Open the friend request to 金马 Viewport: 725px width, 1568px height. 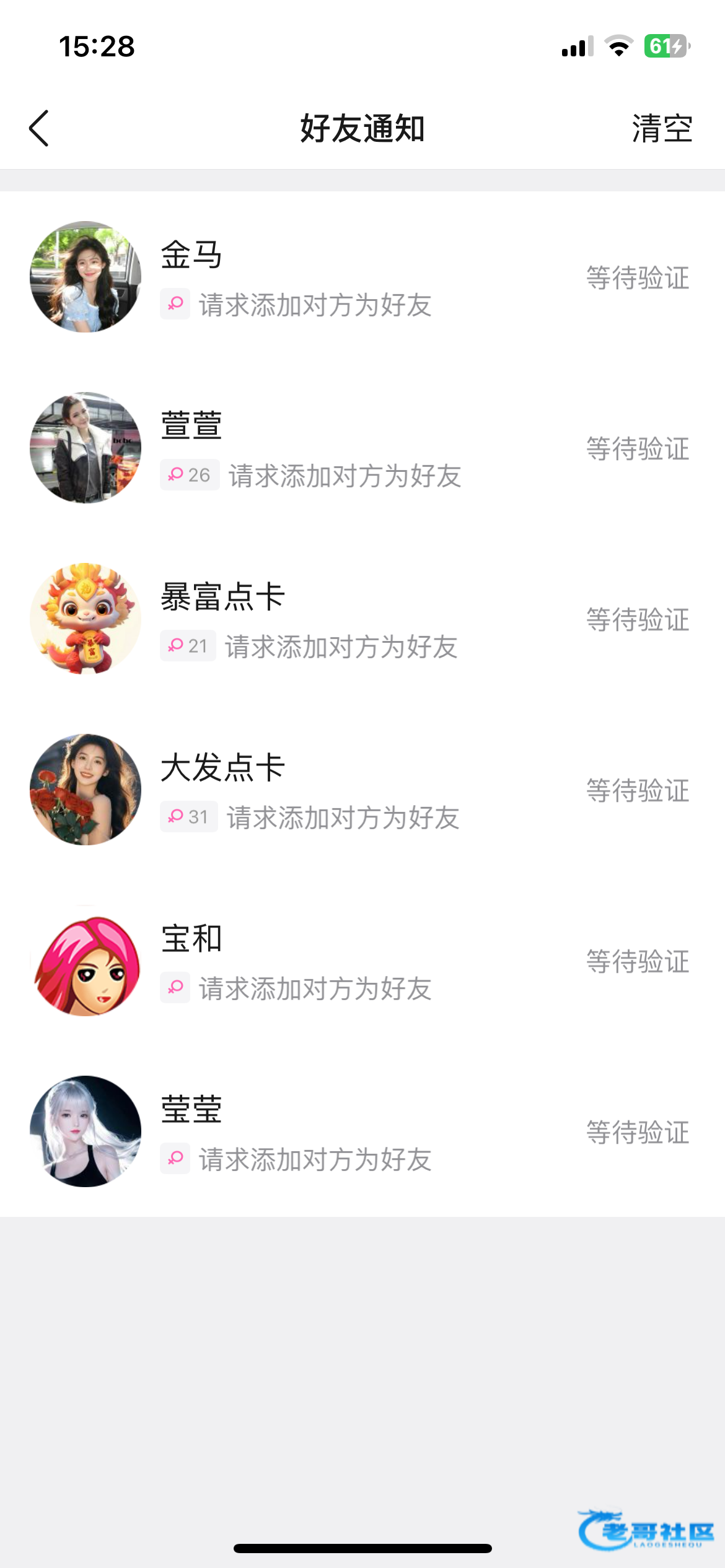click(x=362, y=277)
